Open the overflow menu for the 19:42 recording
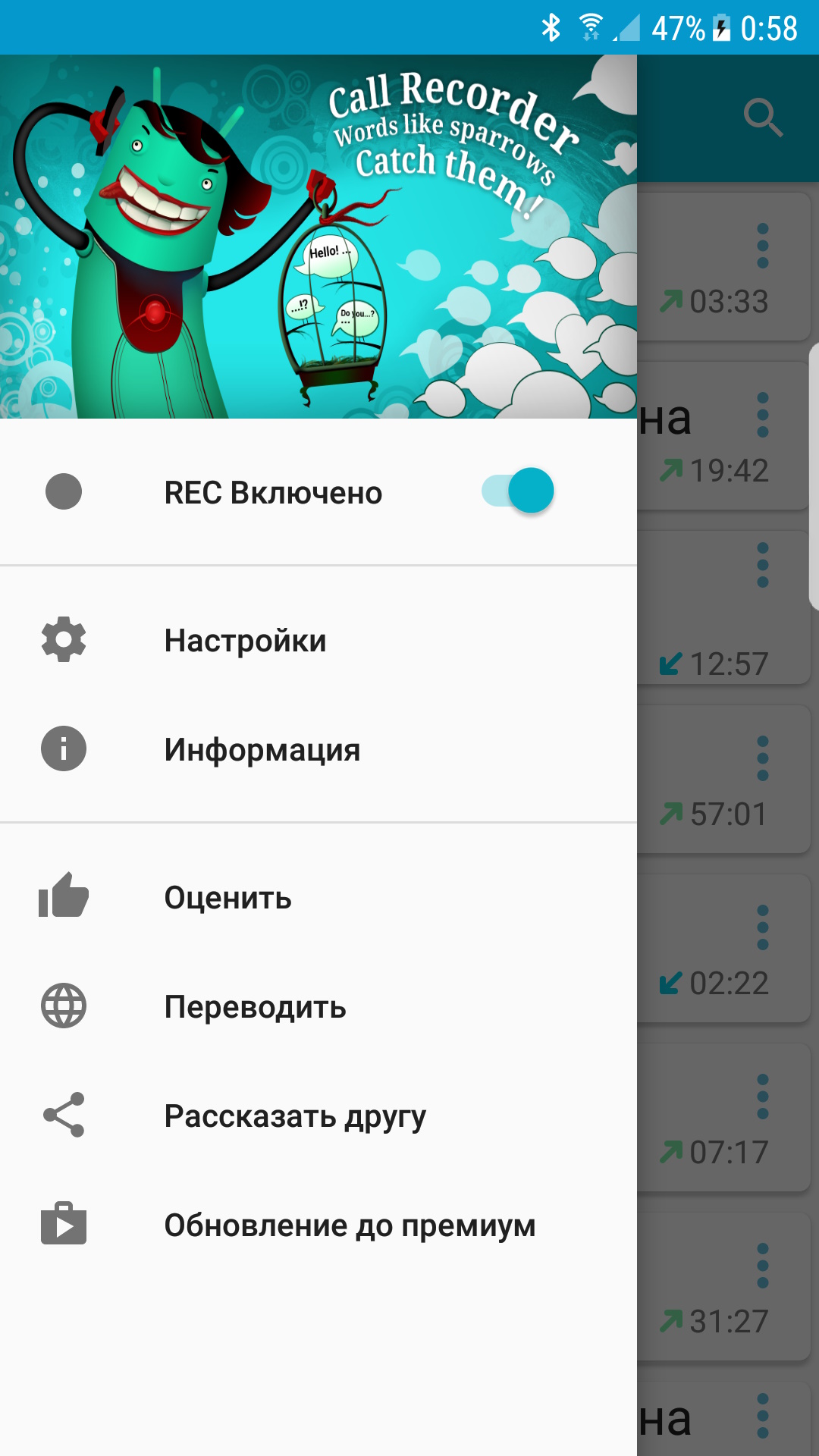 763,415
